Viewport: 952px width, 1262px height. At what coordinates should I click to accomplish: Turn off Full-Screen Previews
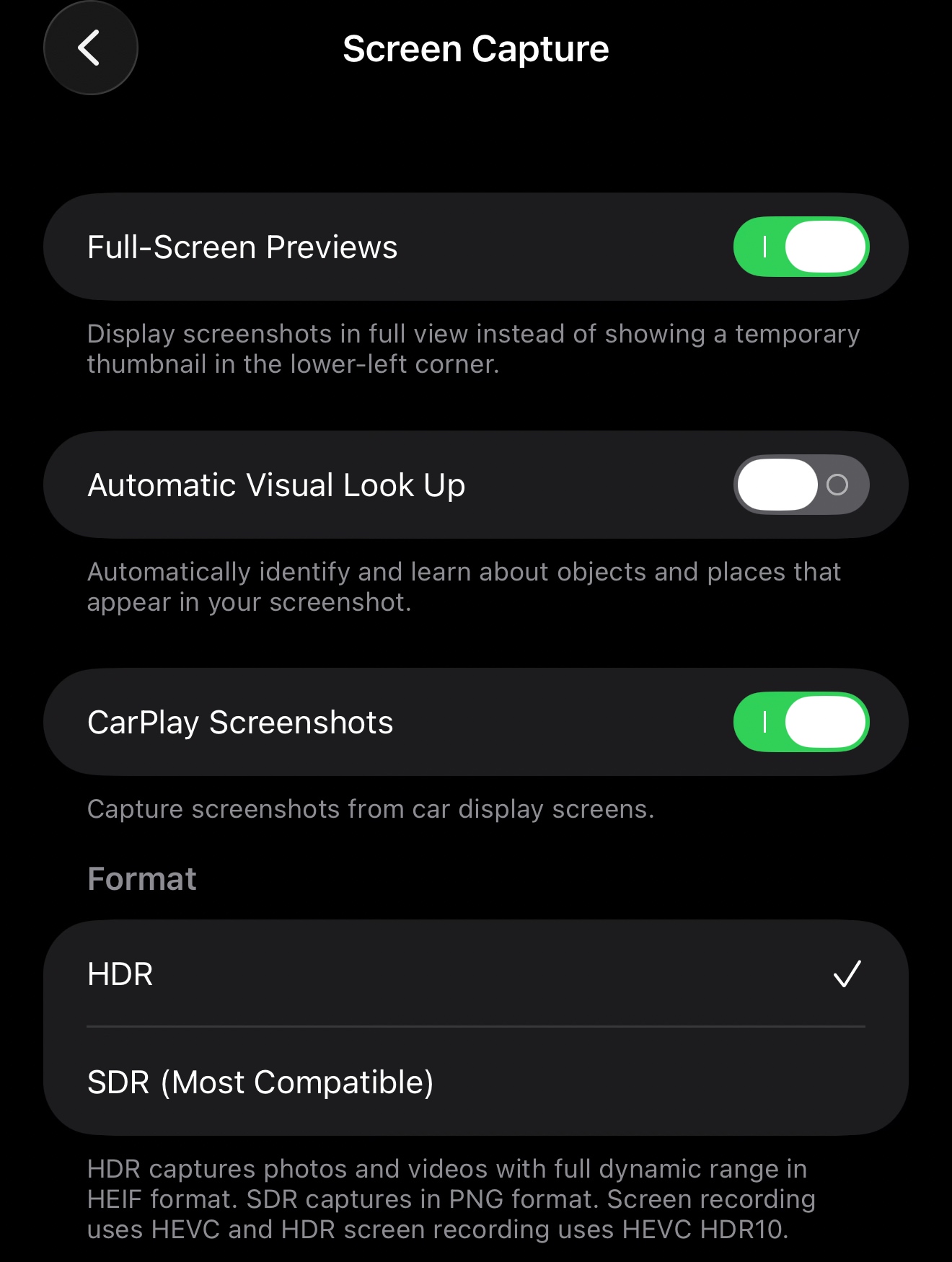[x=801, y=247]
